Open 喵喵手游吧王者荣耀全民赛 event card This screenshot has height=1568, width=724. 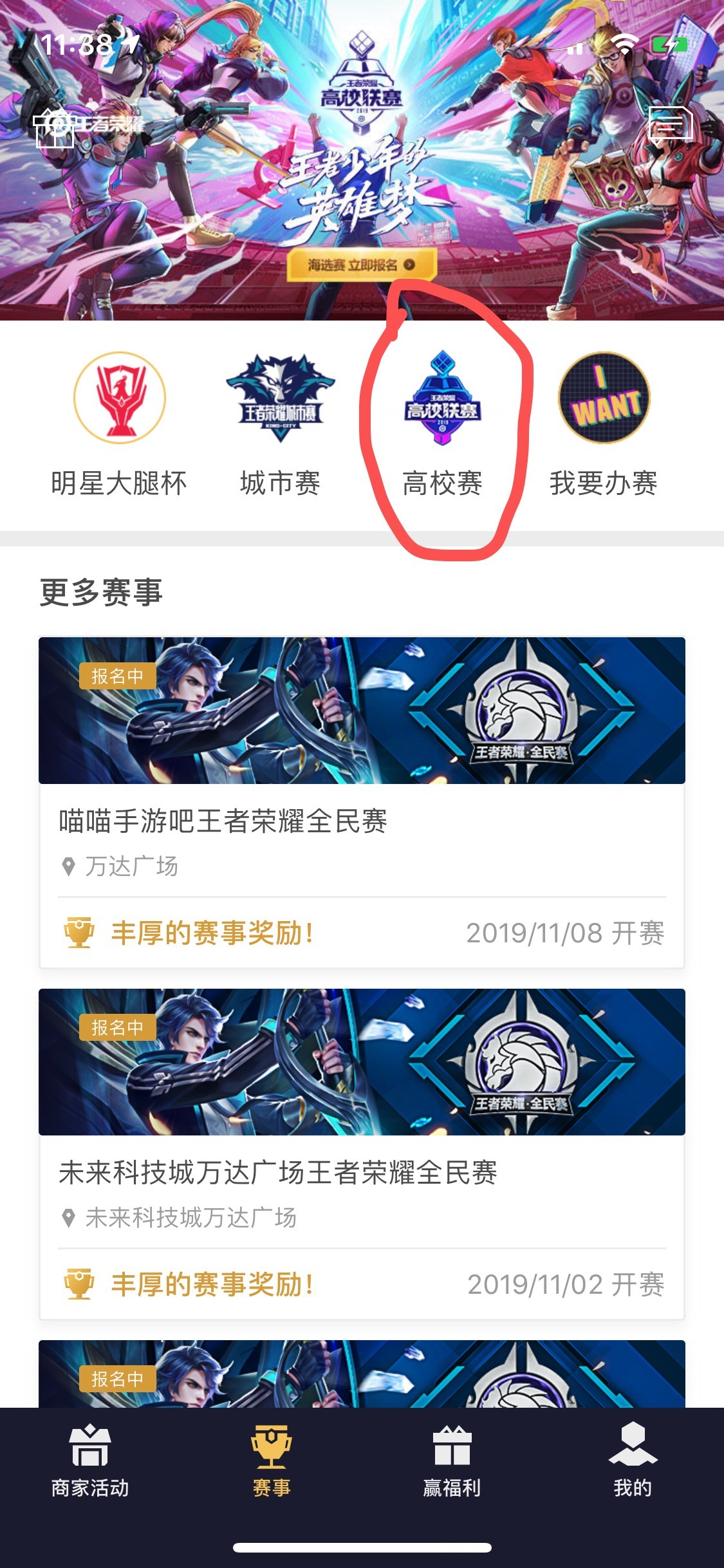click(362, 802)
